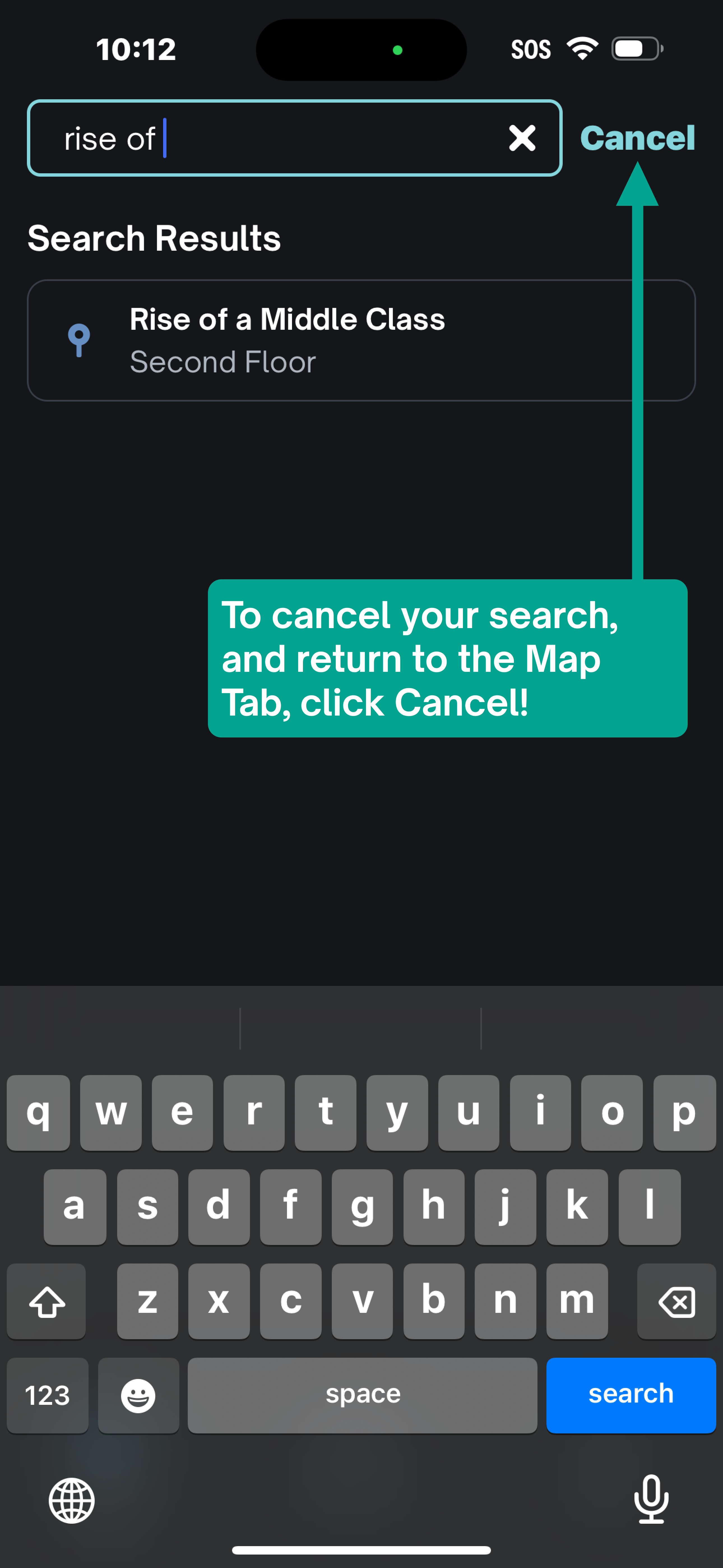Open the emoji keyboard

138,1394
